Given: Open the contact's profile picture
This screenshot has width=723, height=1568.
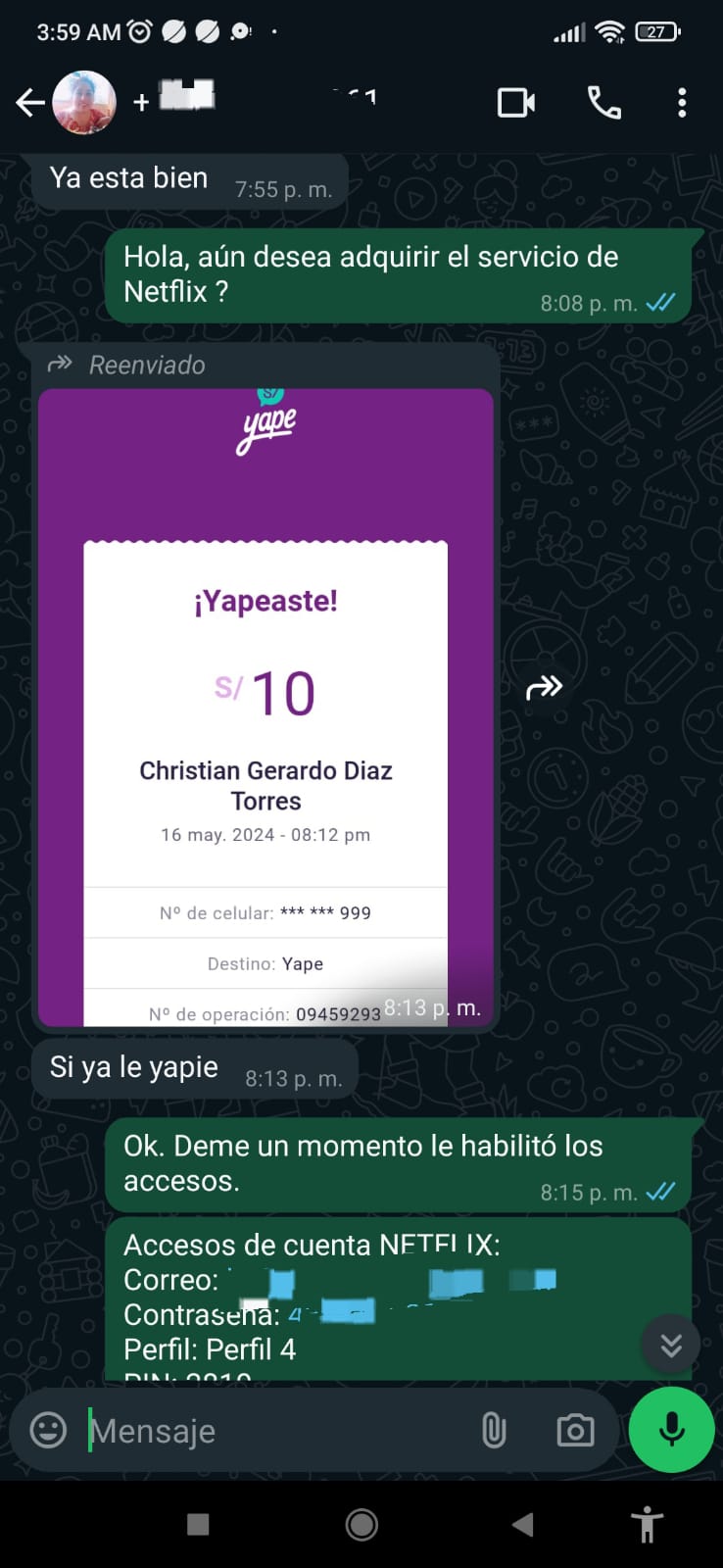Looking at the screenshot, I should point(84,102).
